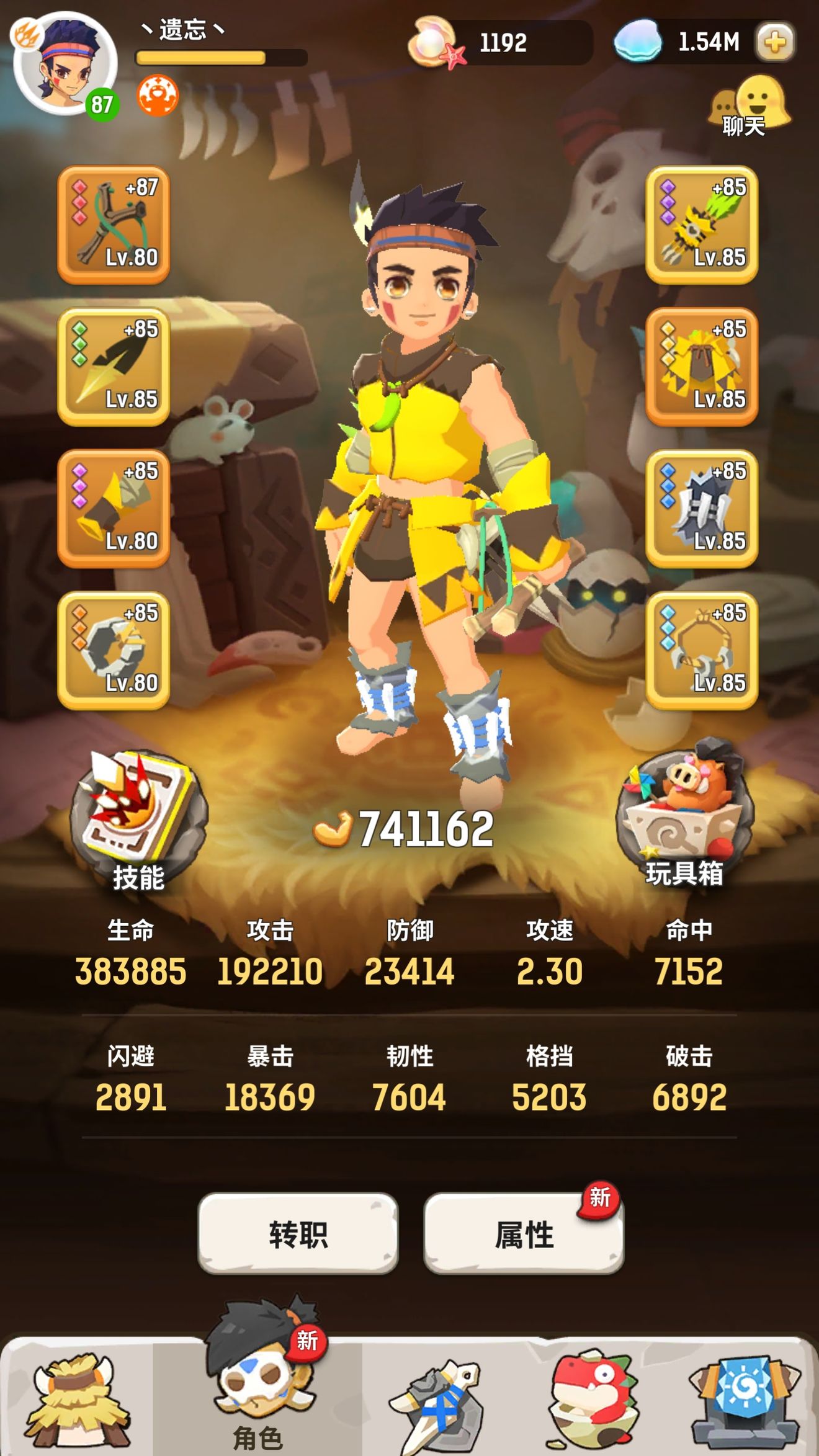Open the 技能 skills book
Screen dimensions: 819x1456
[138, 820]
